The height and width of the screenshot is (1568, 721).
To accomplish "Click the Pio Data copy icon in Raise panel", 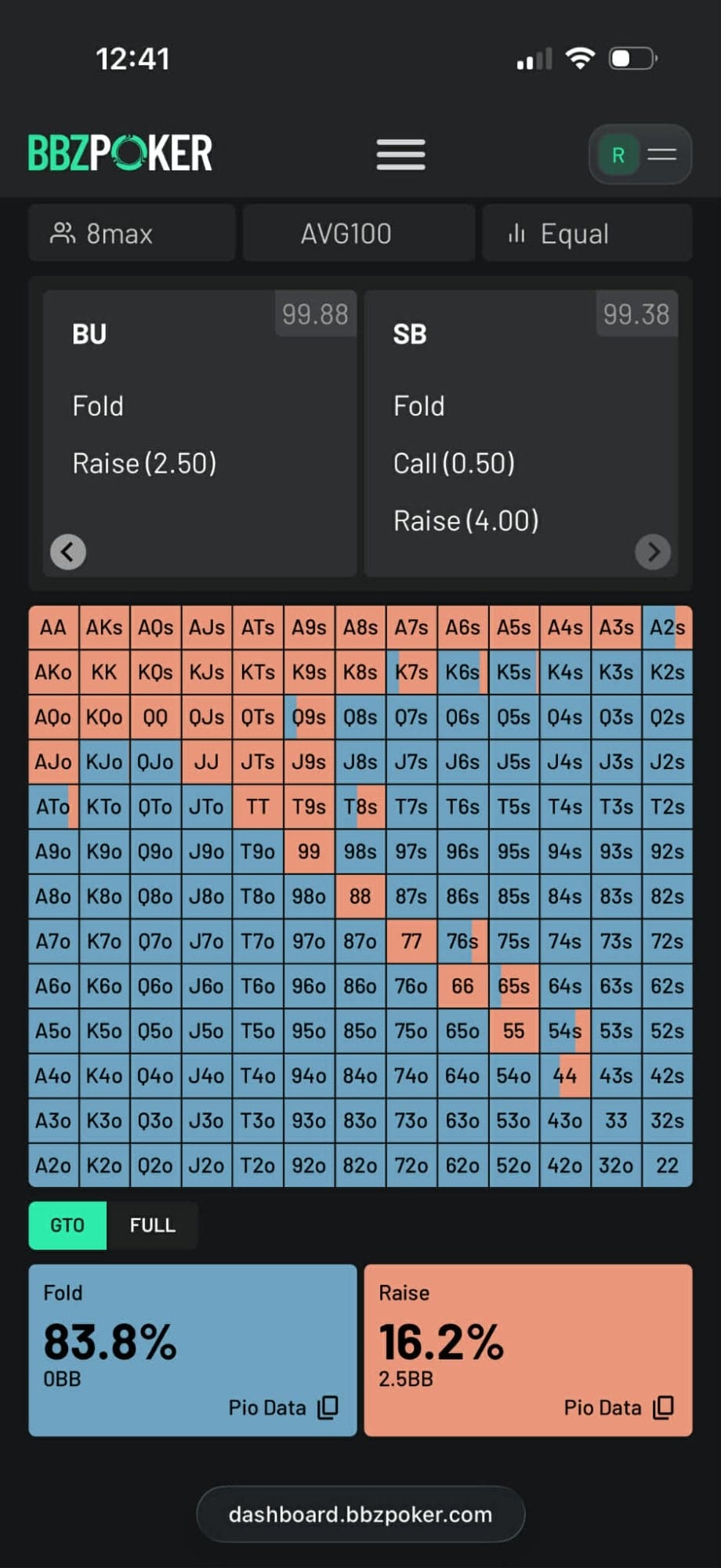I will pyautogui.click(x=663, y=1407).
